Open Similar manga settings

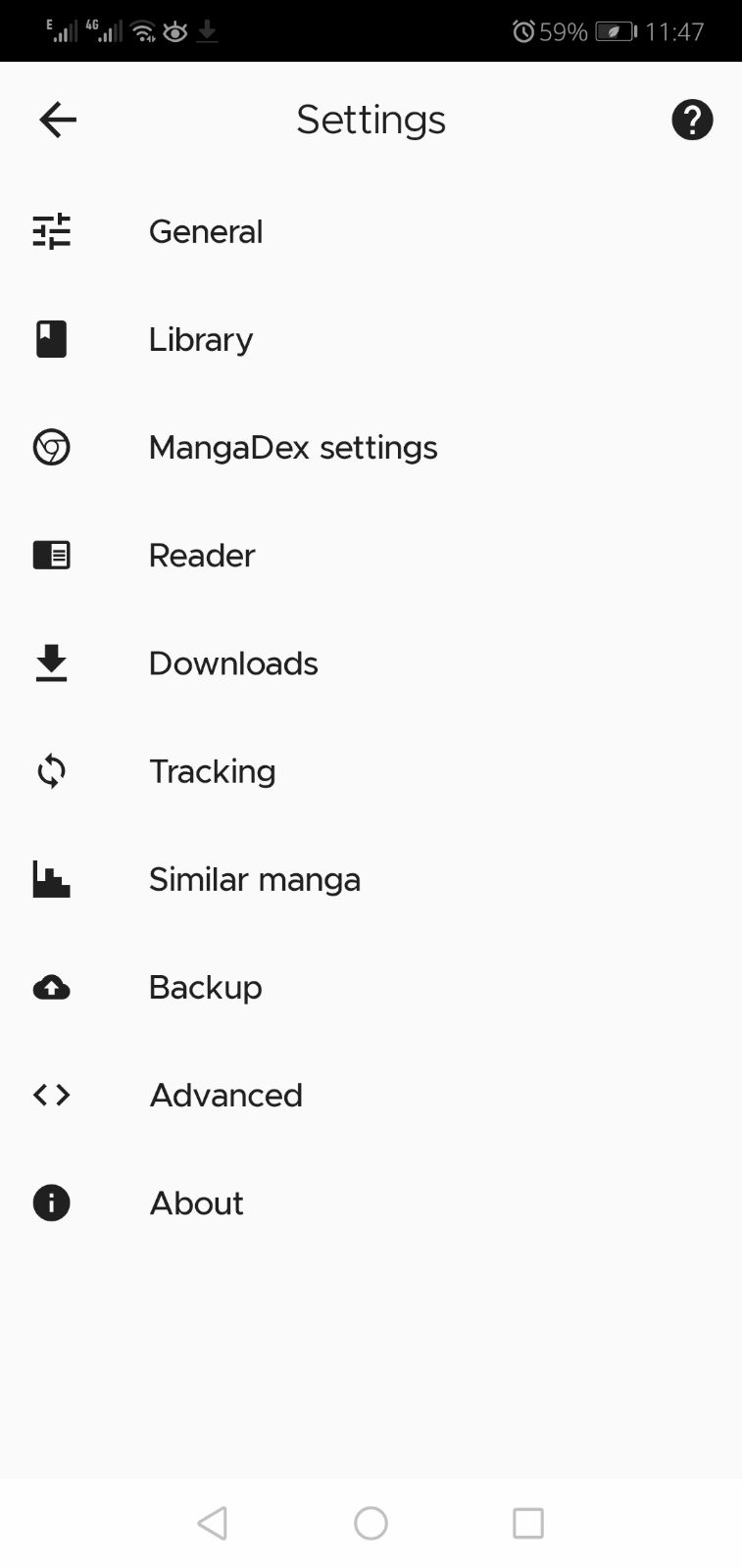(254, 879)
